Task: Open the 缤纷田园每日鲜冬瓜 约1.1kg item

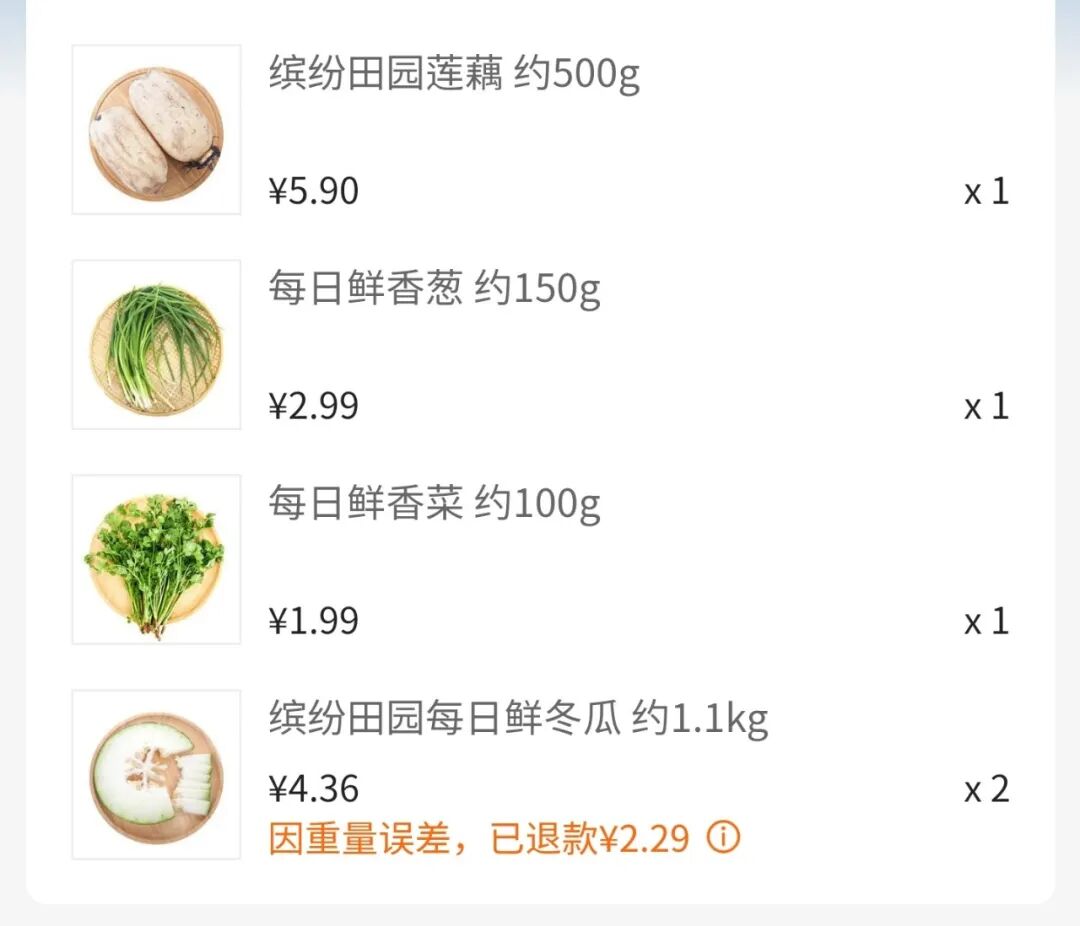Action: click(x=518, y=719)
